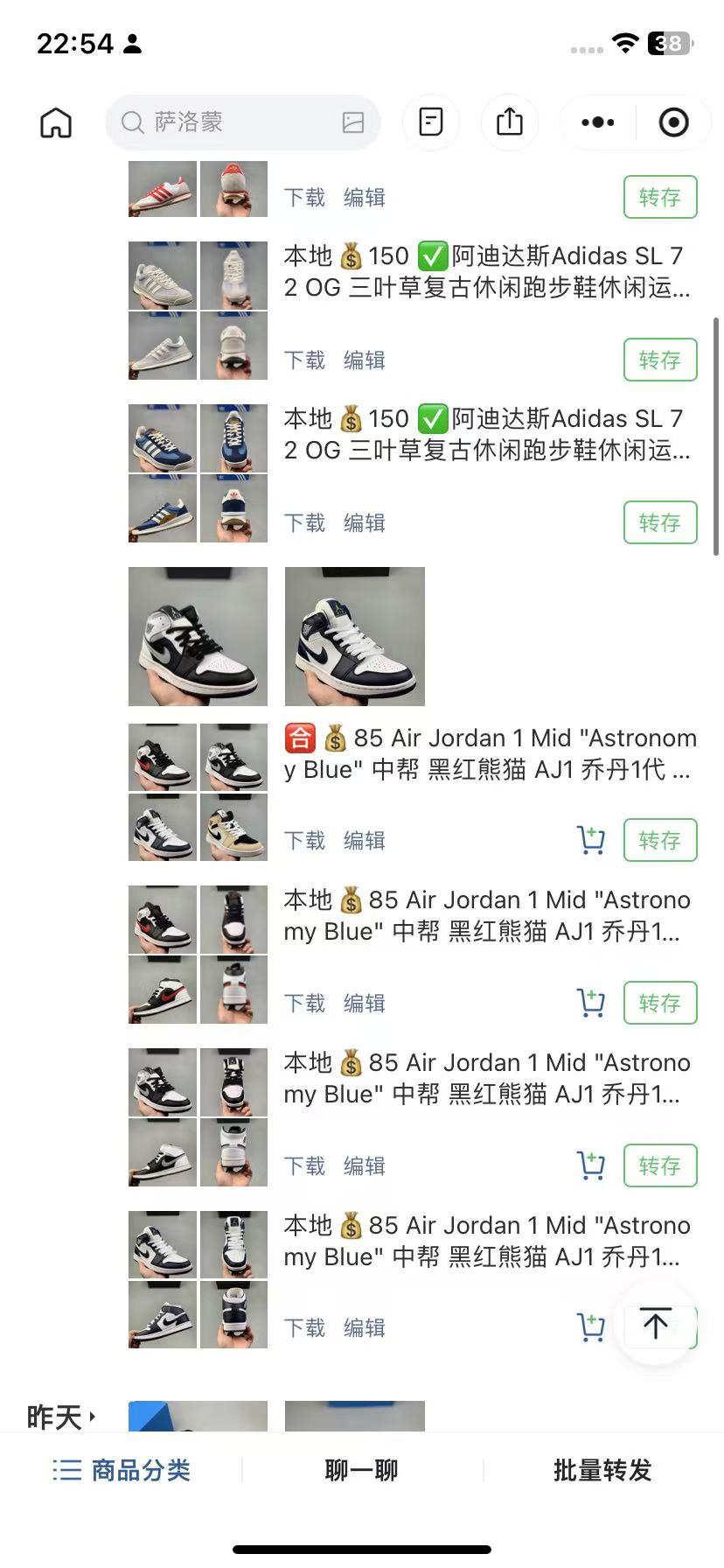Tap 转存 on the blue Adidas SL 72 item
Image resolution: width=724 pixels, height=1568 pixels.
(x=659, y=522)
